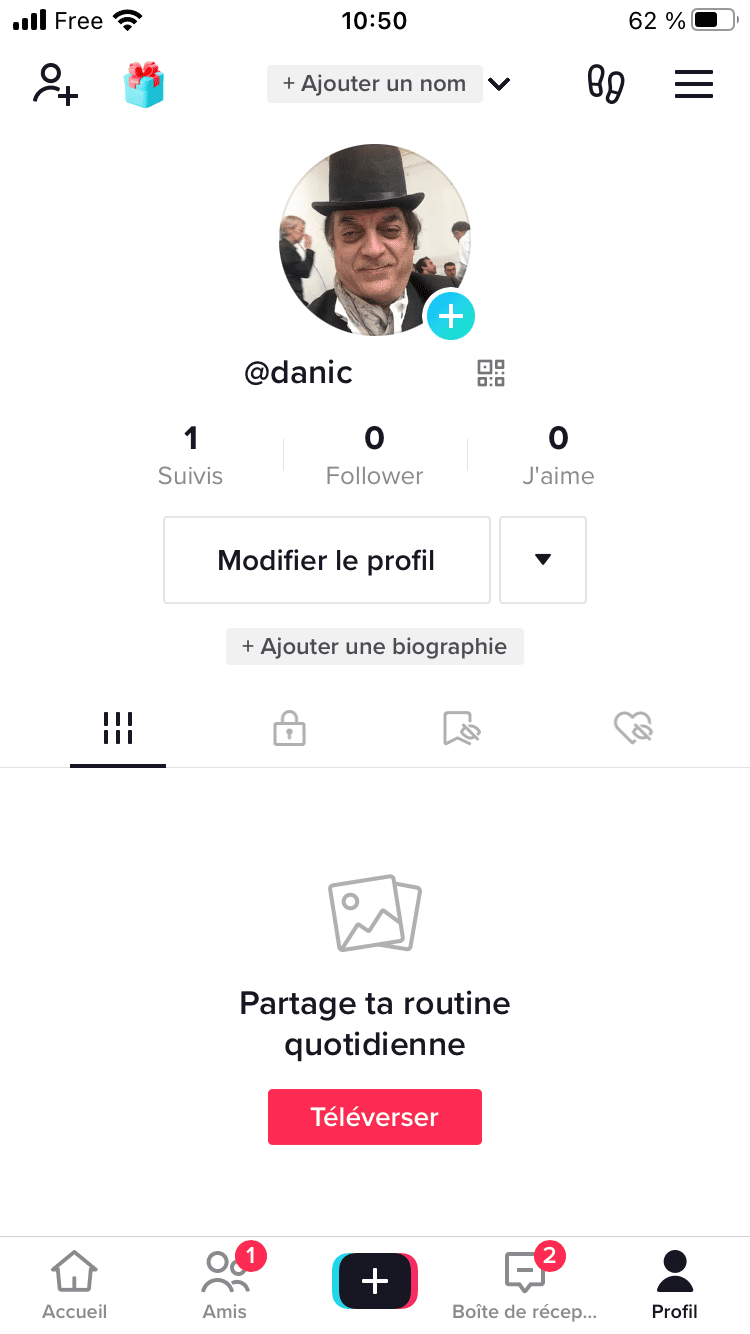Open the hamburger menu

tap(694, 84)
